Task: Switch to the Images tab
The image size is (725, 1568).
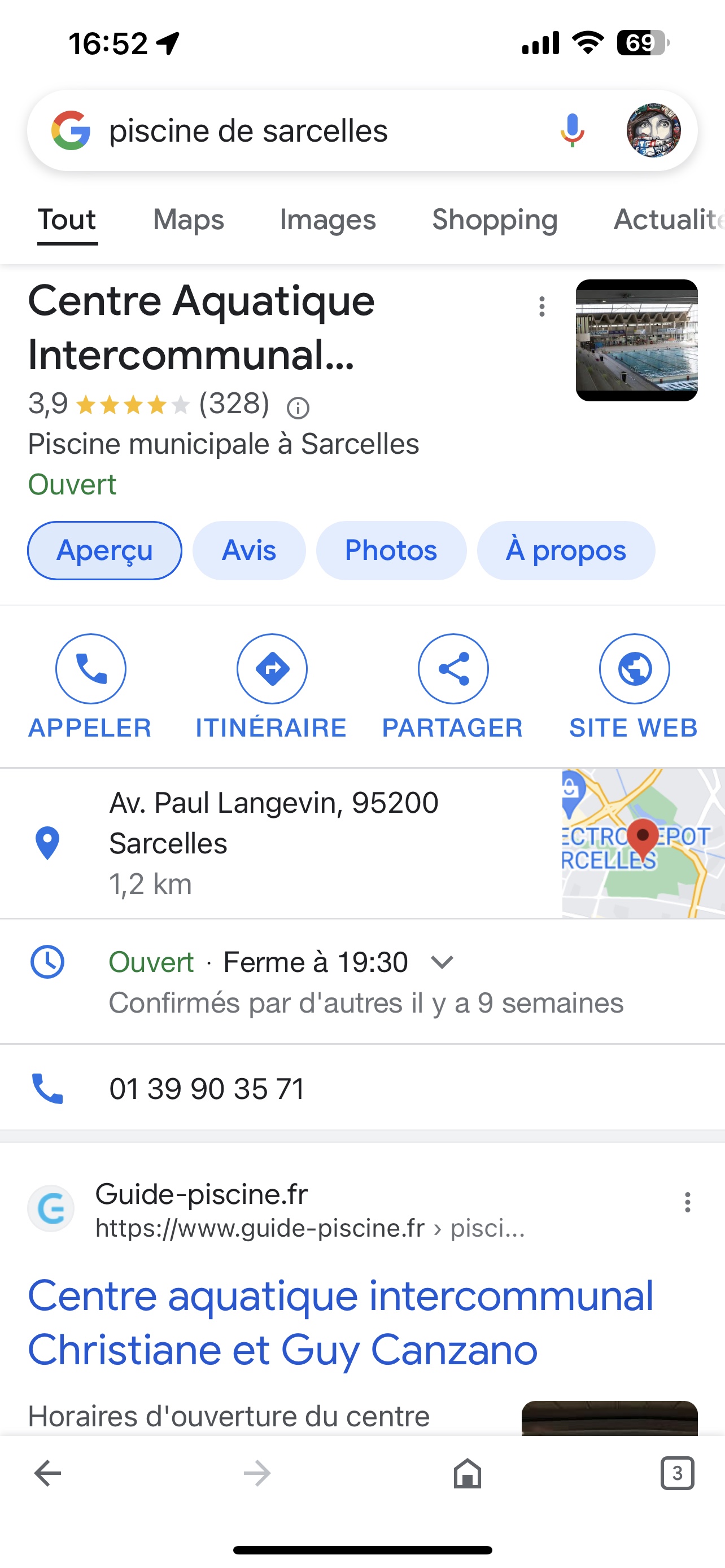Action: click(327, 220)
